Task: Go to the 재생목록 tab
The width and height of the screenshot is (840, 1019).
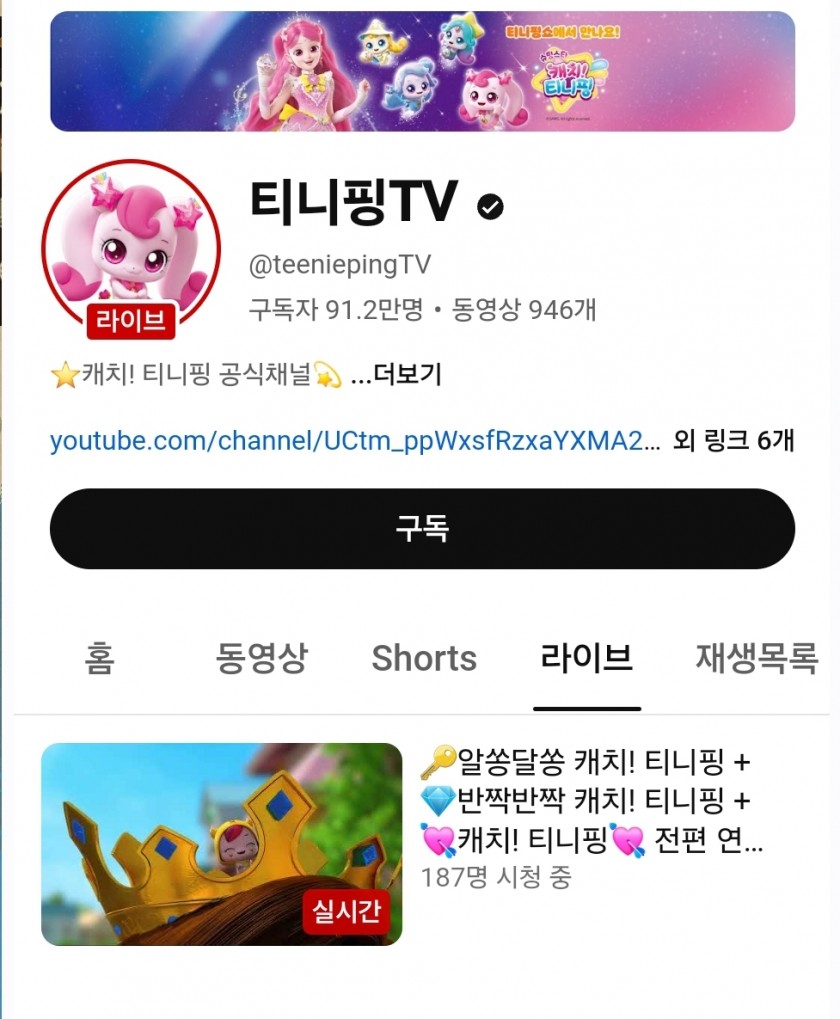Action: tap(752, 658)
